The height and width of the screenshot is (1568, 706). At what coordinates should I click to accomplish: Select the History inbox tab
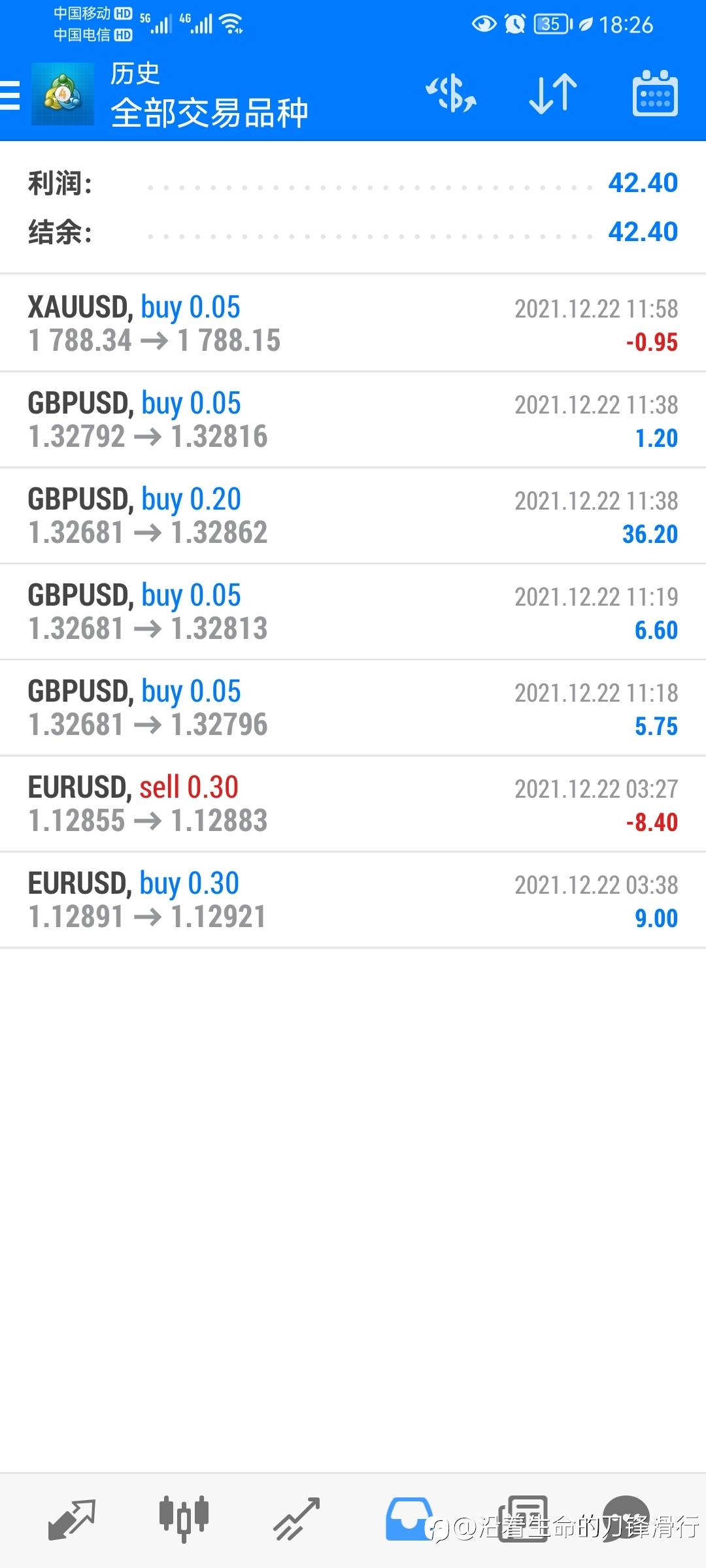tap(409, 1519)
